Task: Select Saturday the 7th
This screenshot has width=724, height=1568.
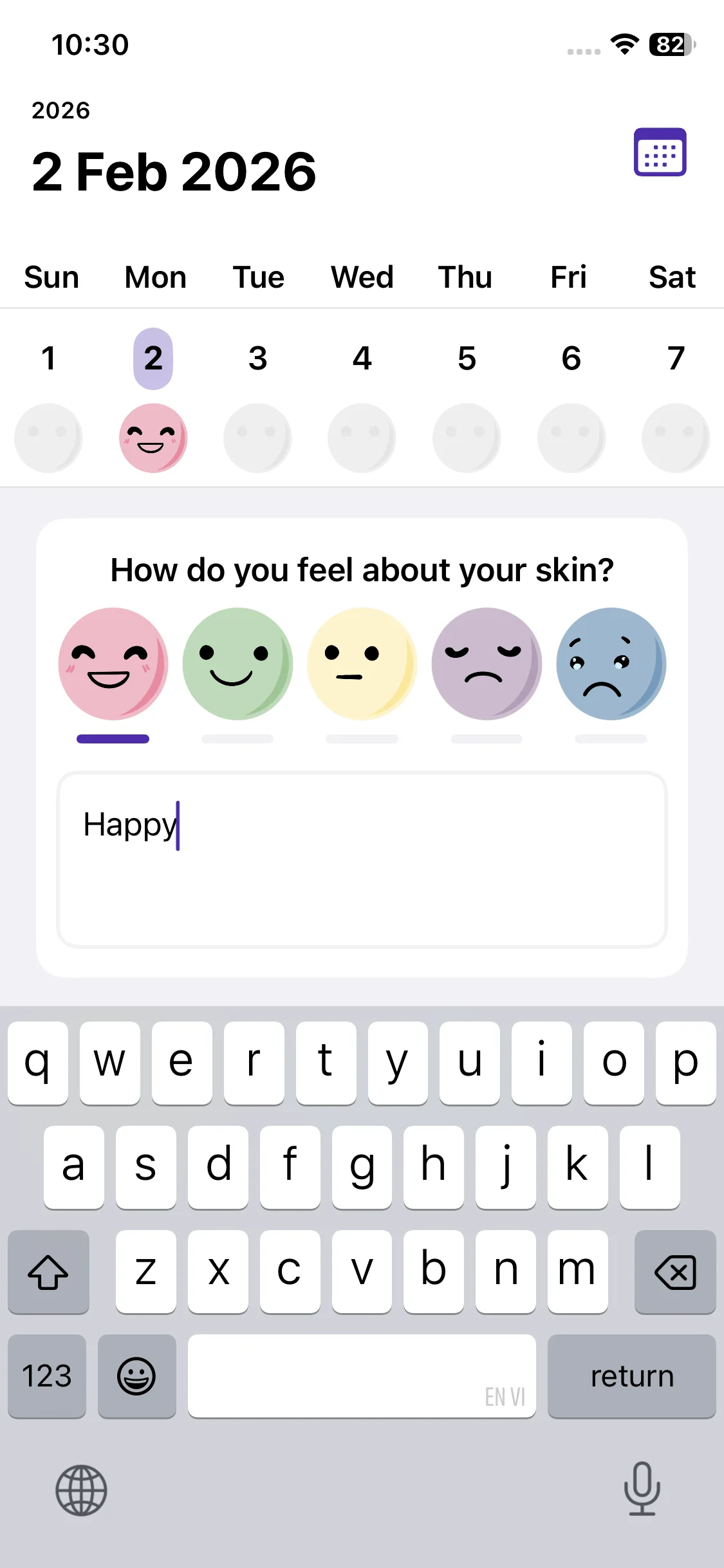Action: coord(676,359)
